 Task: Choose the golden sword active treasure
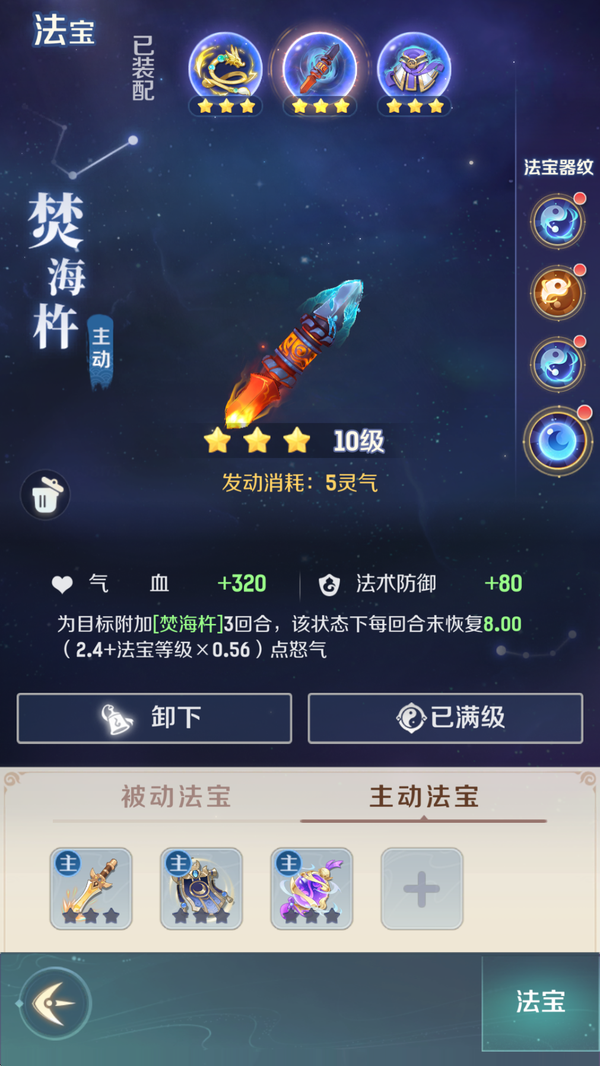(x=91, y=887)
